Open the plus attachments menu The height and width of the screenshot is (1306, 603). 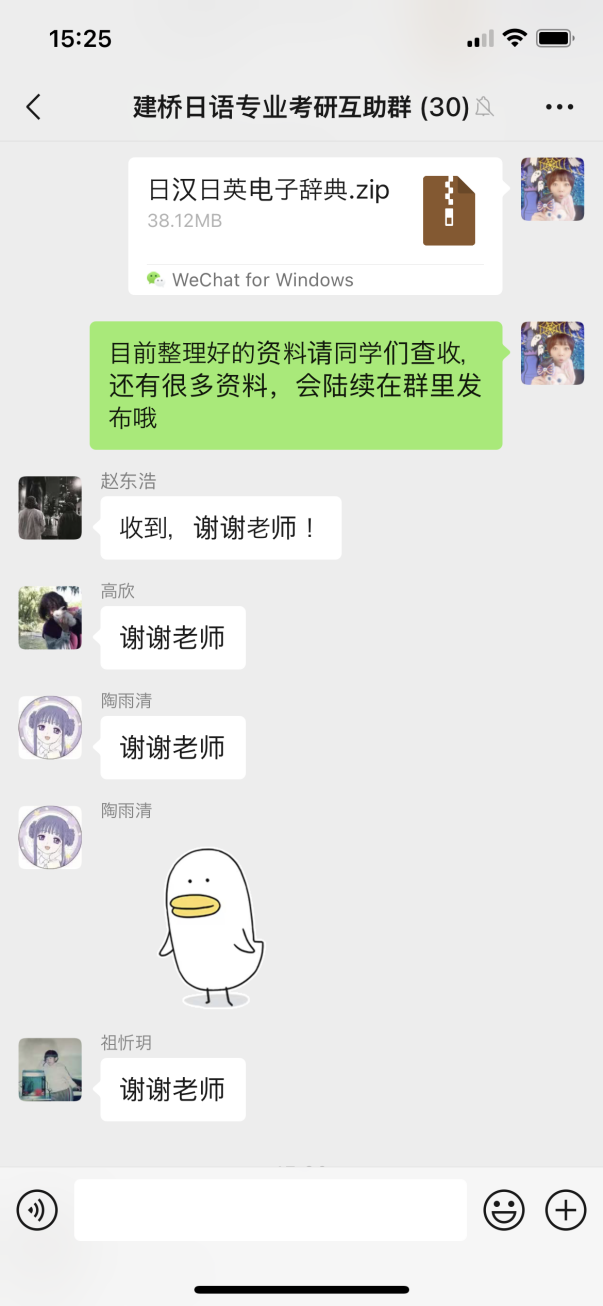point(565,1211)
